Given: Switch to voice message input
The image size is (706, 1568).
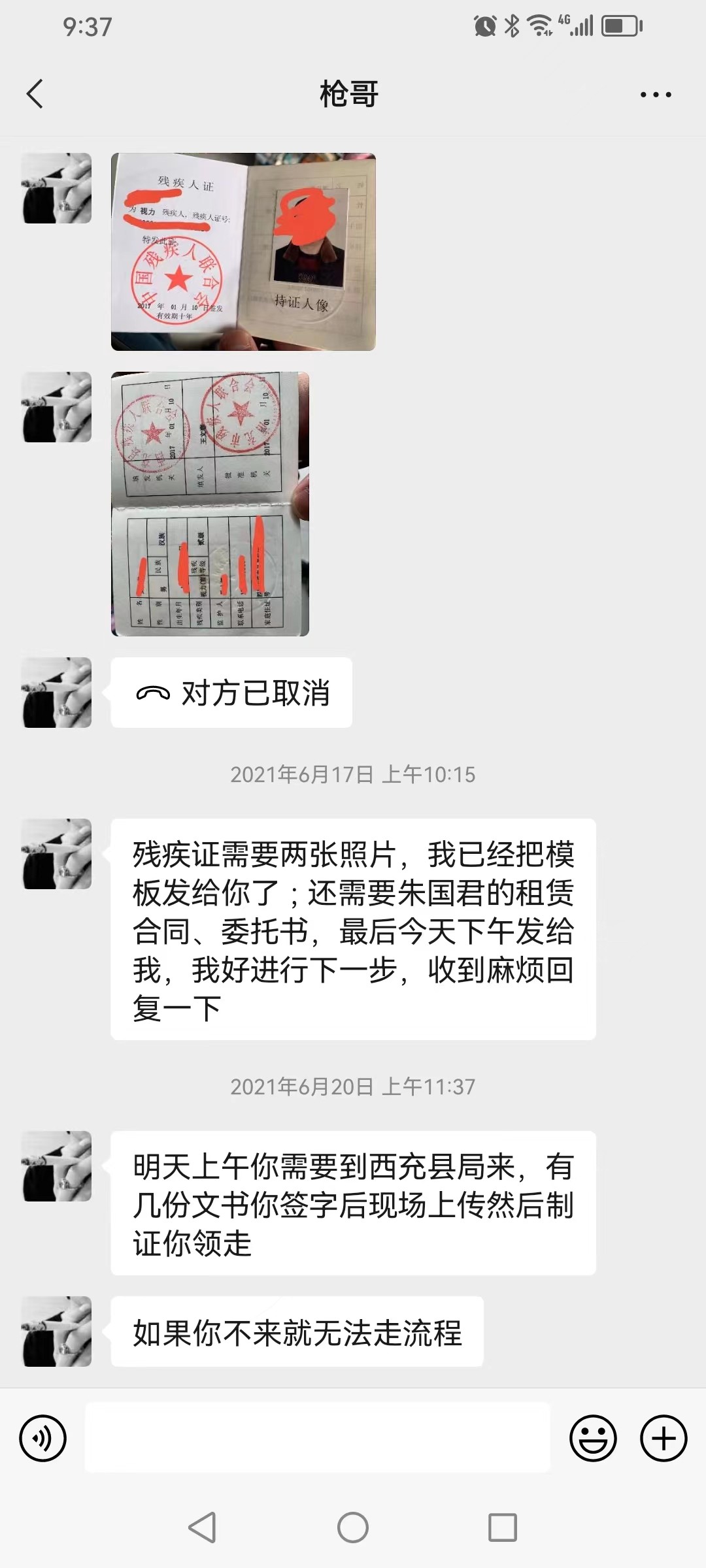Looking at the screenshot, I should click(x=43, y=1438).
